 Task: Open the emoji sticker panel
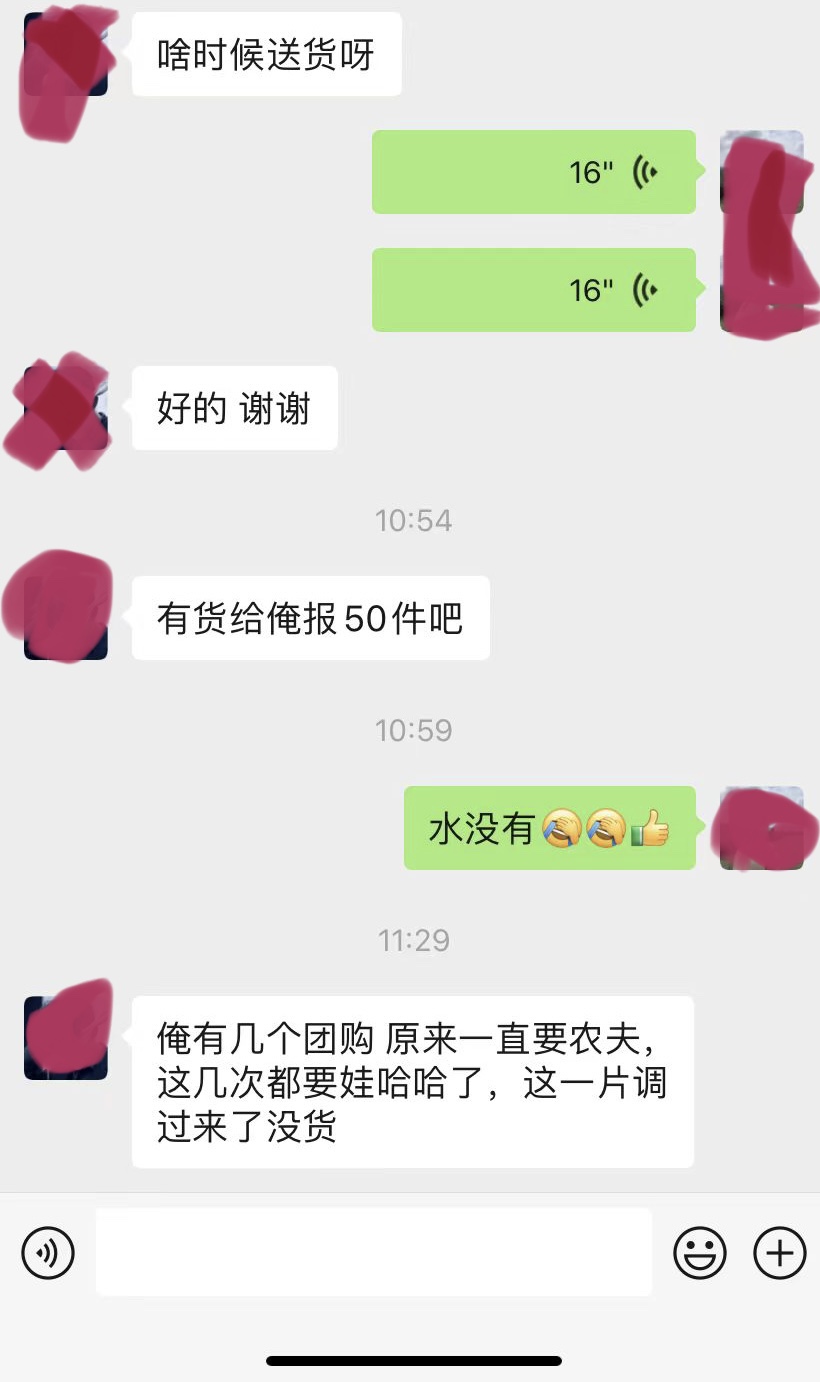point(699,1252)
